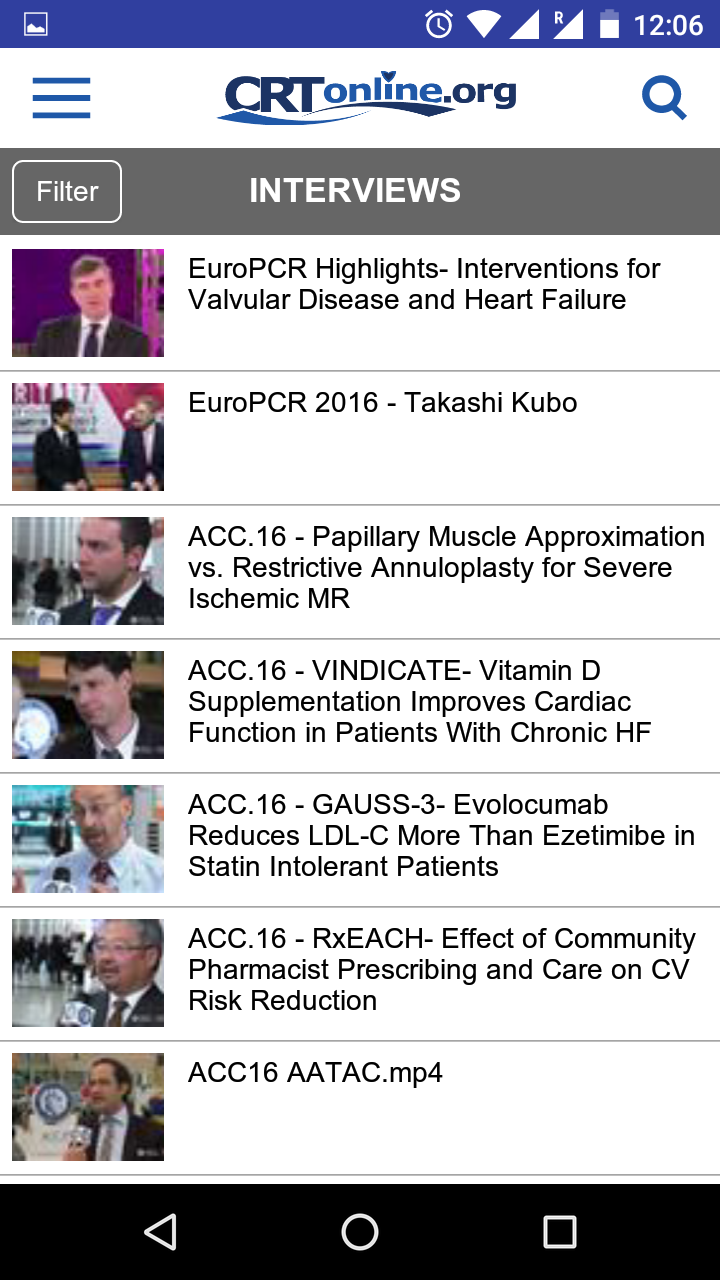
Task: Tap the system home button
Action: [360, 1232]
